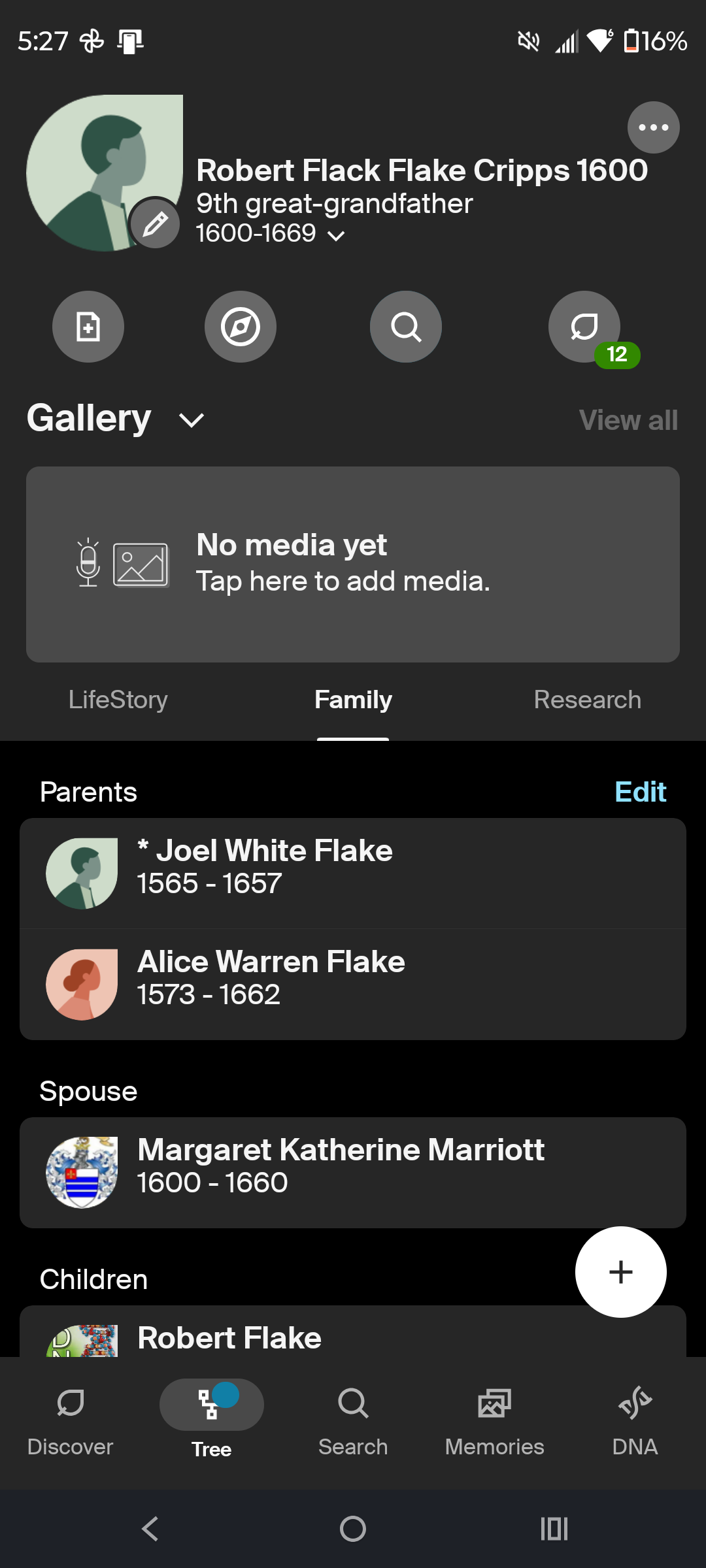Switch to the Research tab
706x1568 pixels.
[x=587, y=700]
